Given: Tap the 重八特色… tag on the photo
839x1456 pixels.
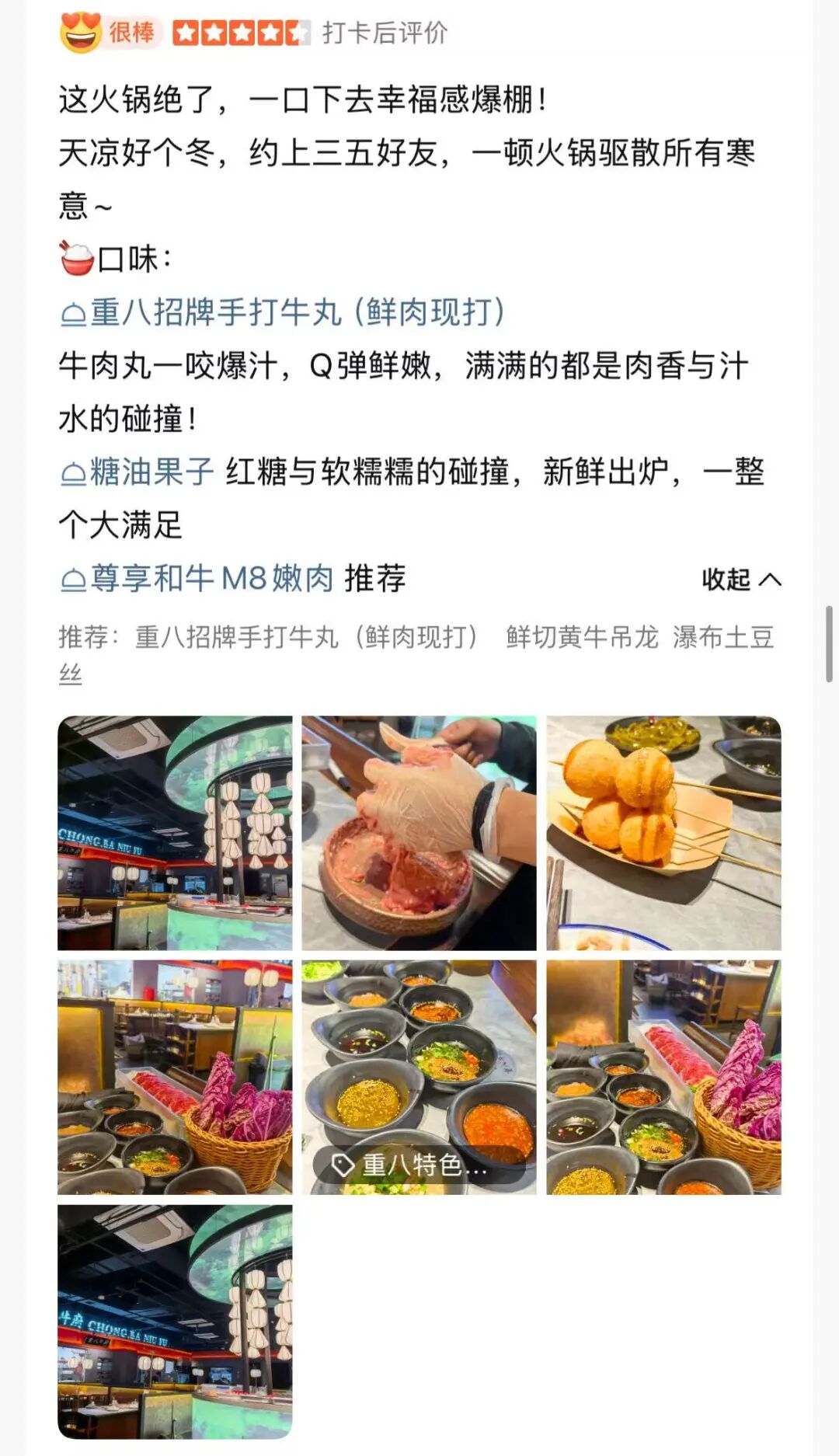Looking at the screenshot, I should [x=412, y=1165].
